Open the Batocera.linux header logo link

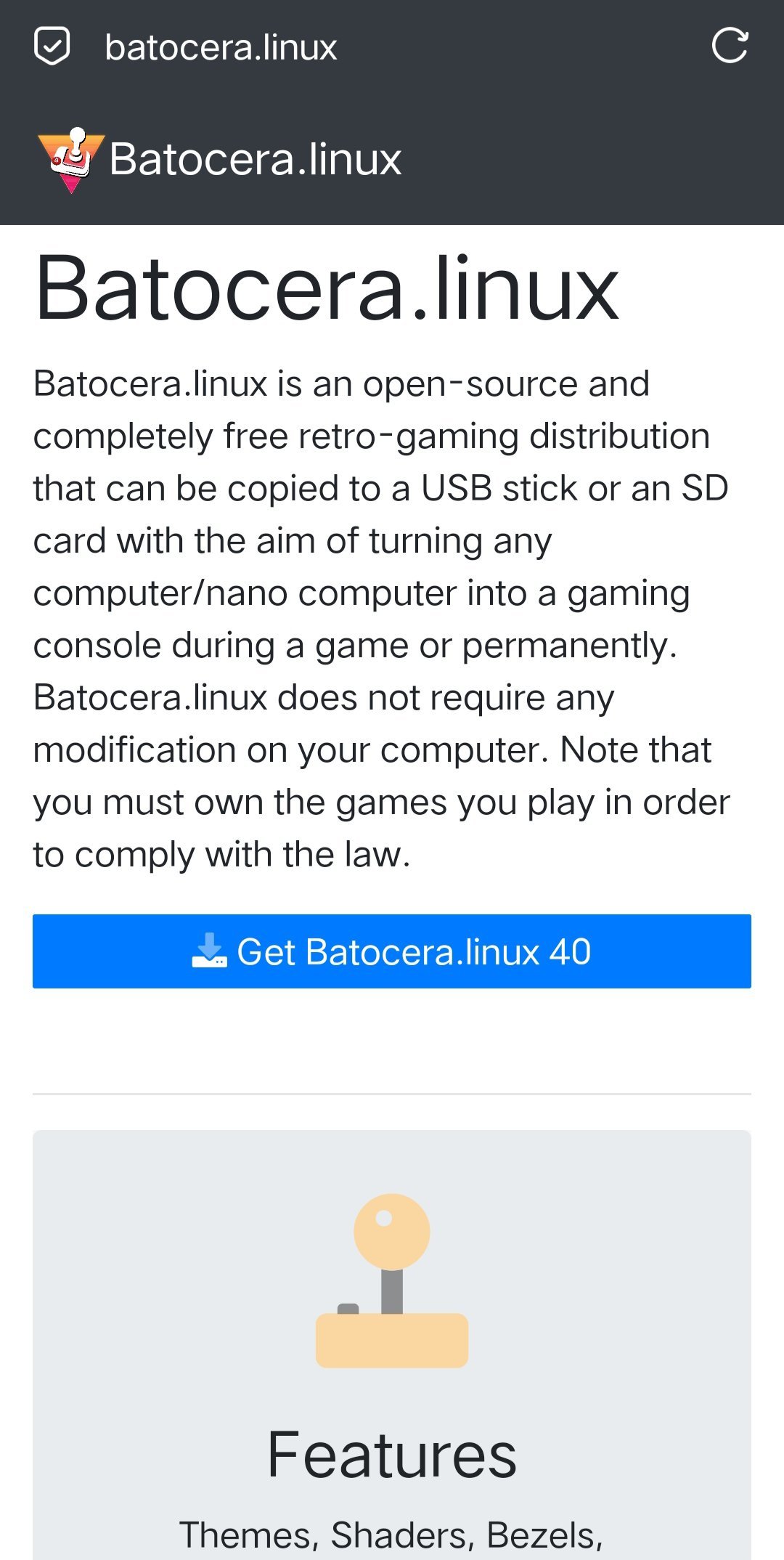[x=219, y=159]
